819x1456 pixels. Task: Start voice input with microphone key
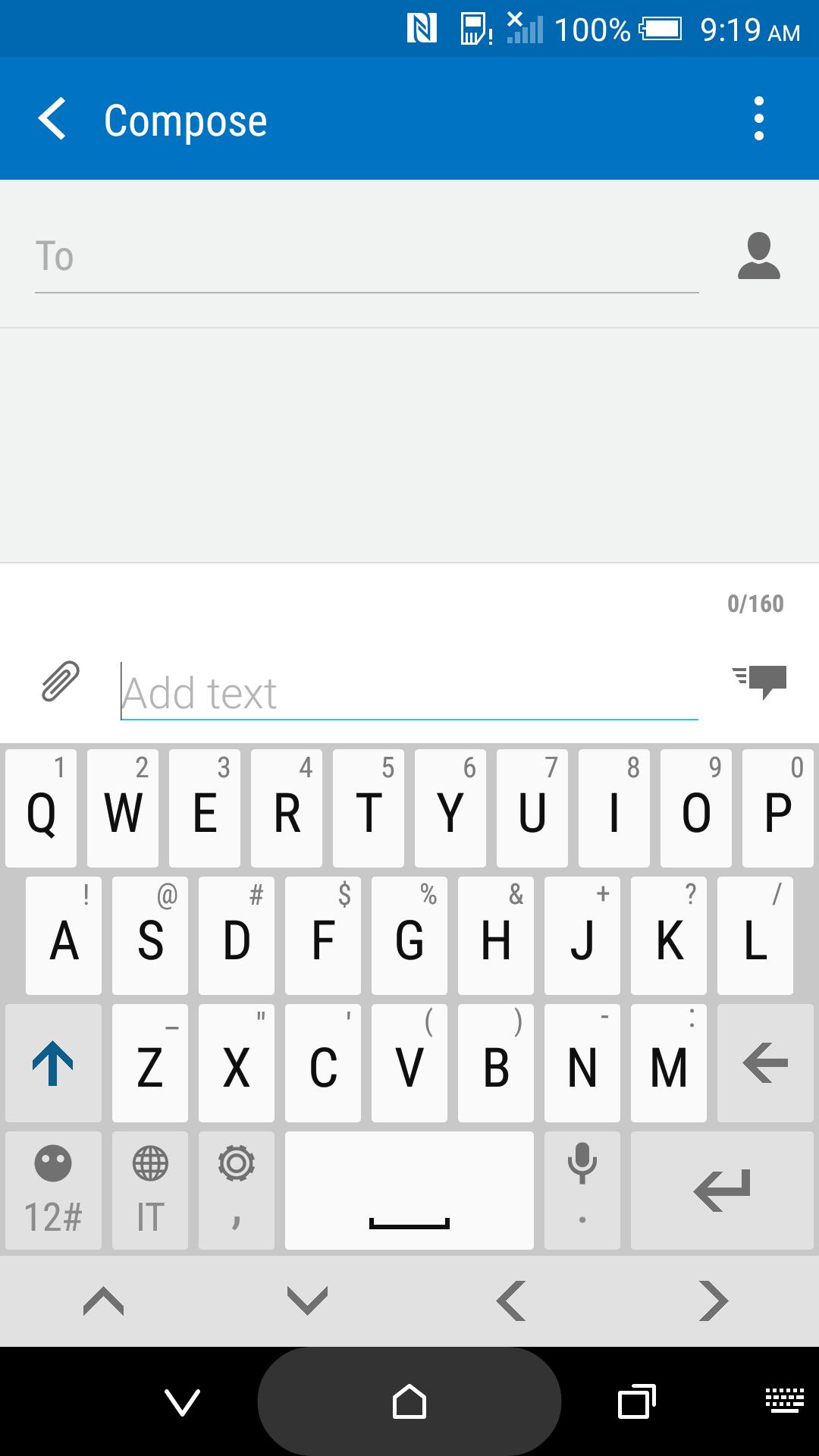(x=582, y=1191)
